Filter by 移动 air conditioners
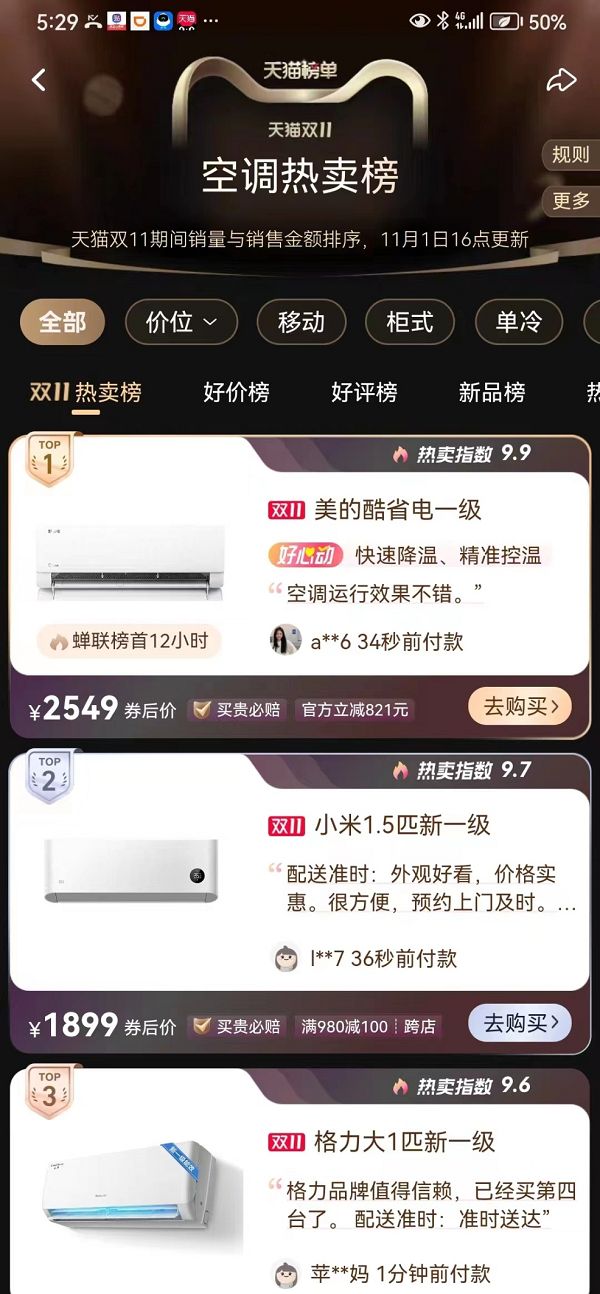 point(301,322)
